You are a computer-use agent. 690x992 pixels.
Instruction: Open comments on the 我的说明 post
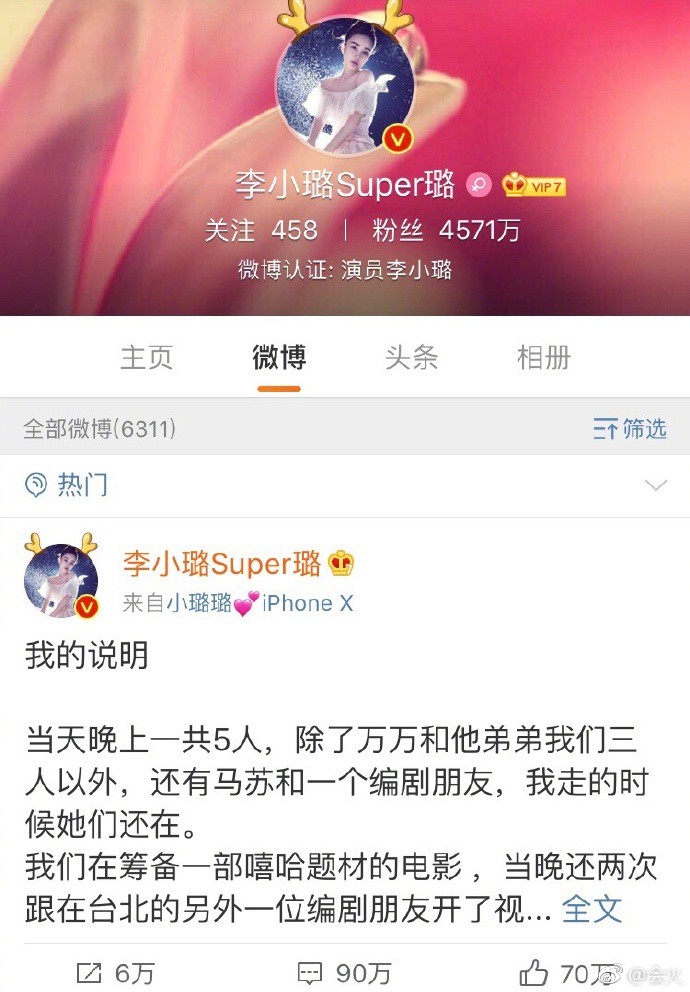(343, 971)
